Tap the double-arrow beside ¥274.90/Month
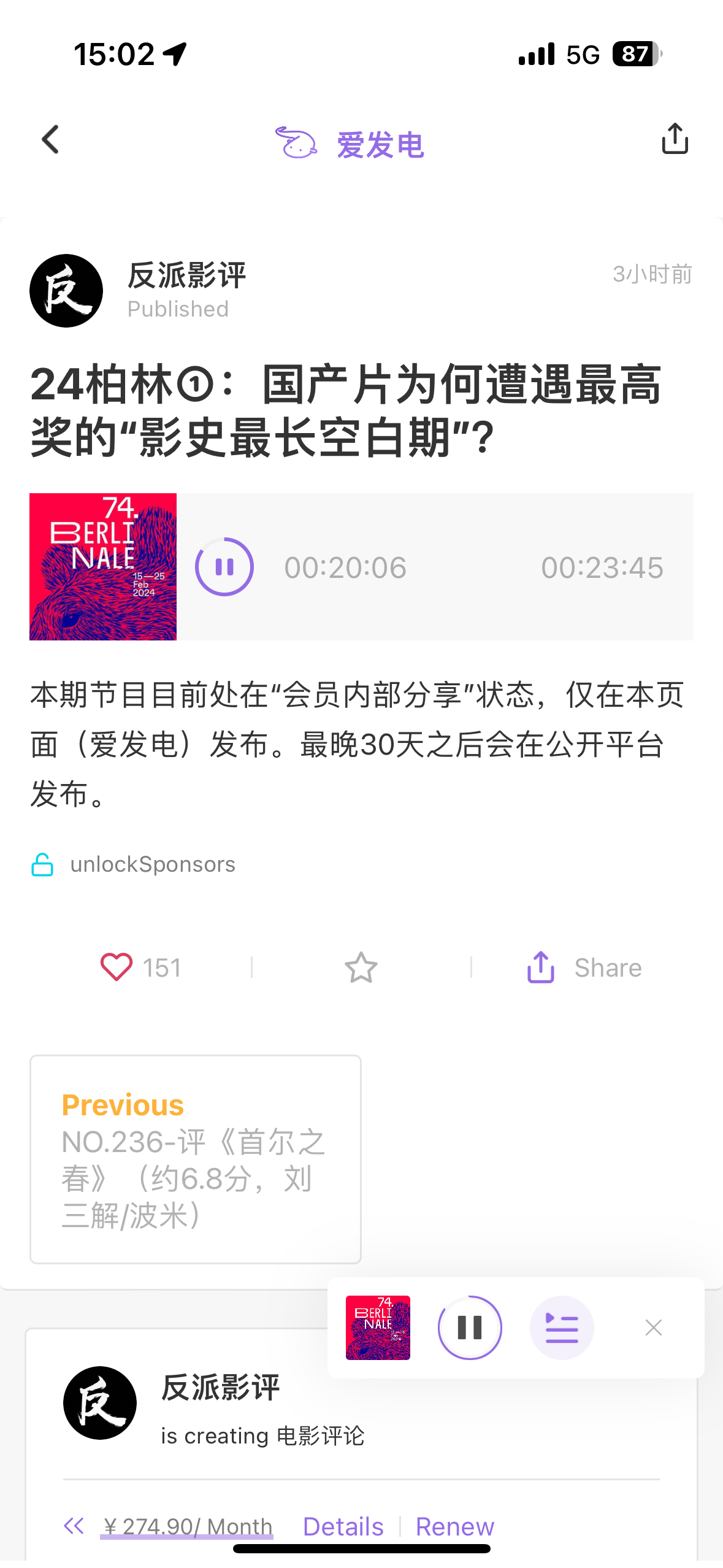This screenshot has height=1568, width=723. [x=74, y=1526]
